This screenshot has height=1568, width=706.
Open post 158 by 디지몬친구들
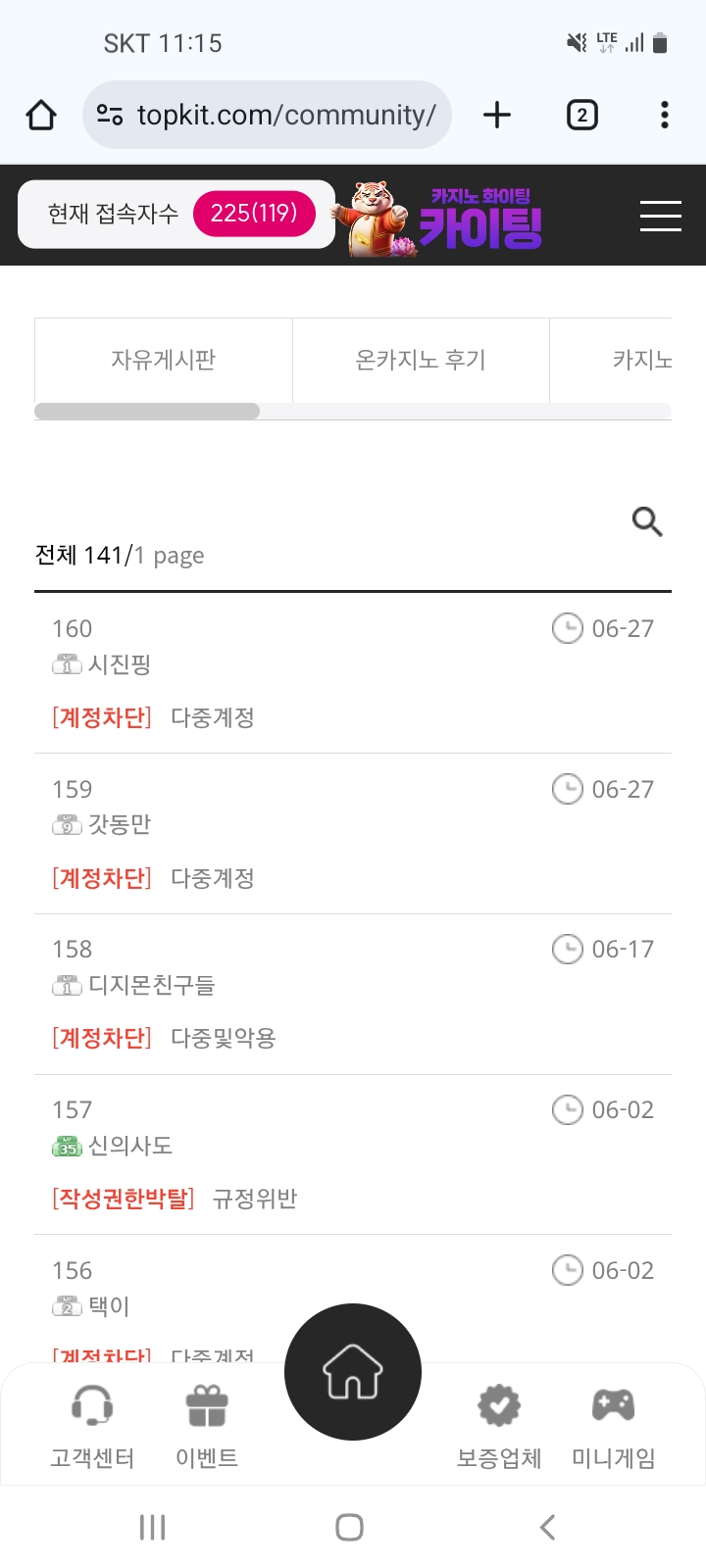click(x=353, y=995)
